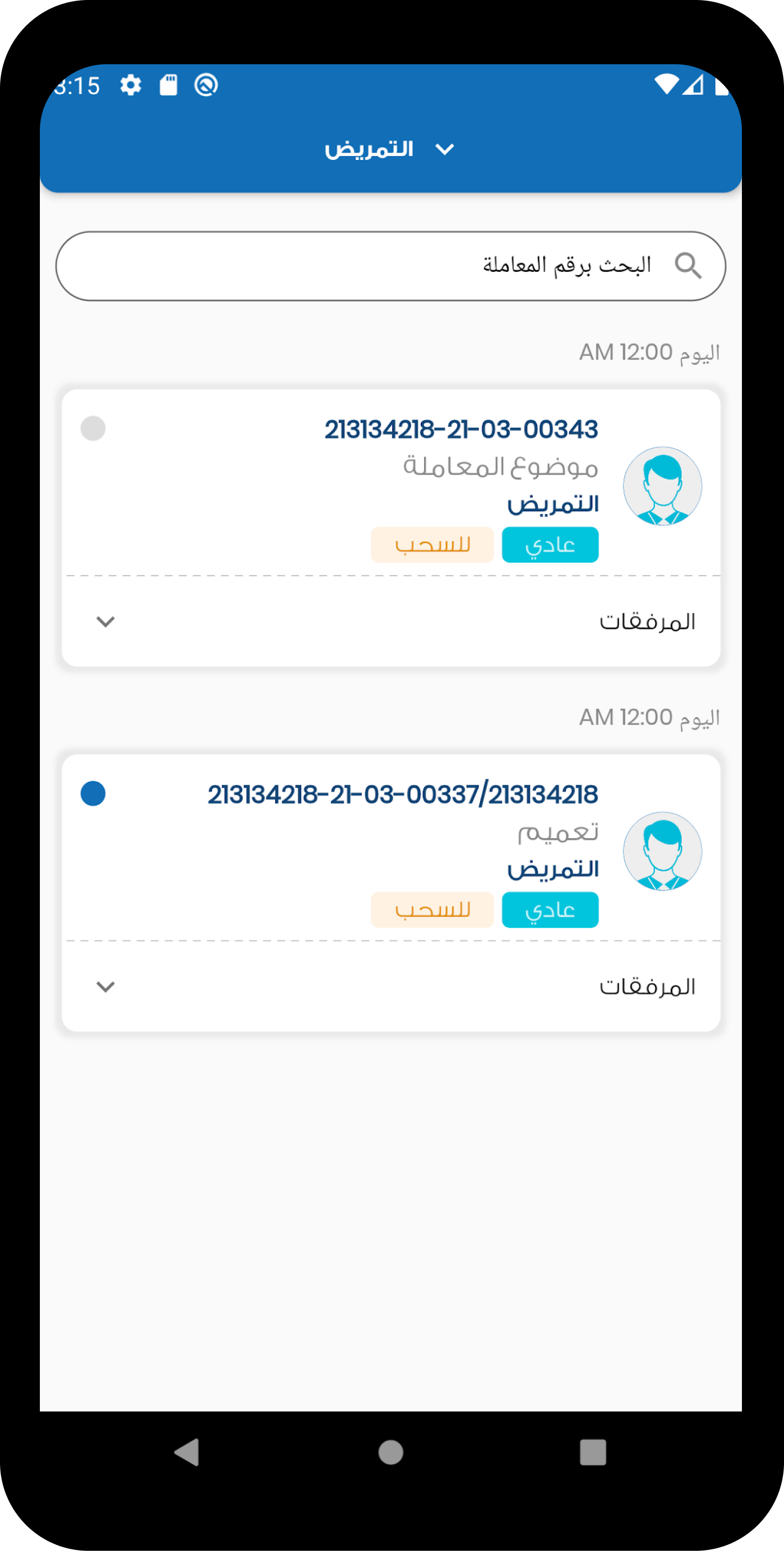Screen dimensions: 784x1551
Task: Go to the home screen via system home
Action: point(390,1452)
